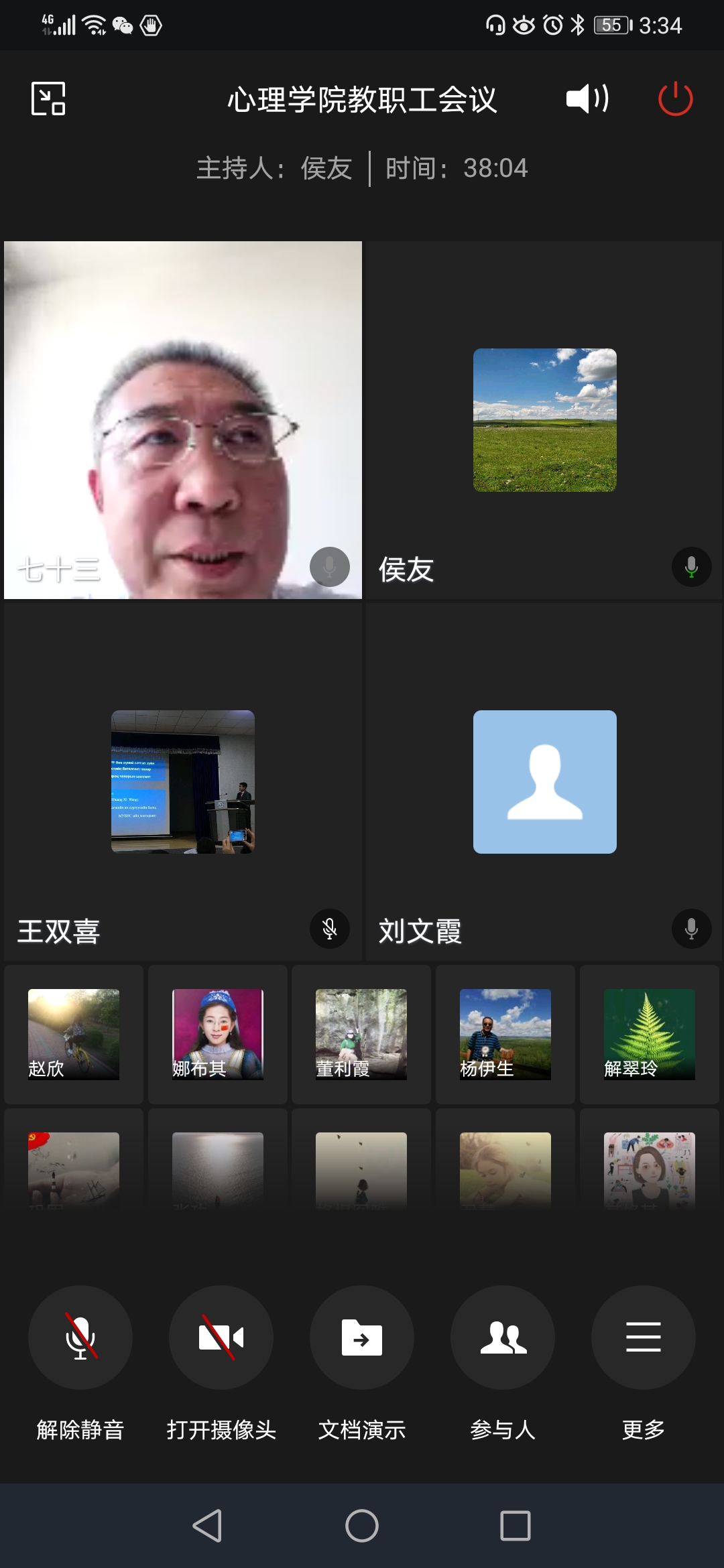The height and width of the screenshot is (1568, 724).
Task: Toggle the speaker audio output
Action: click(x=587, y=99)
